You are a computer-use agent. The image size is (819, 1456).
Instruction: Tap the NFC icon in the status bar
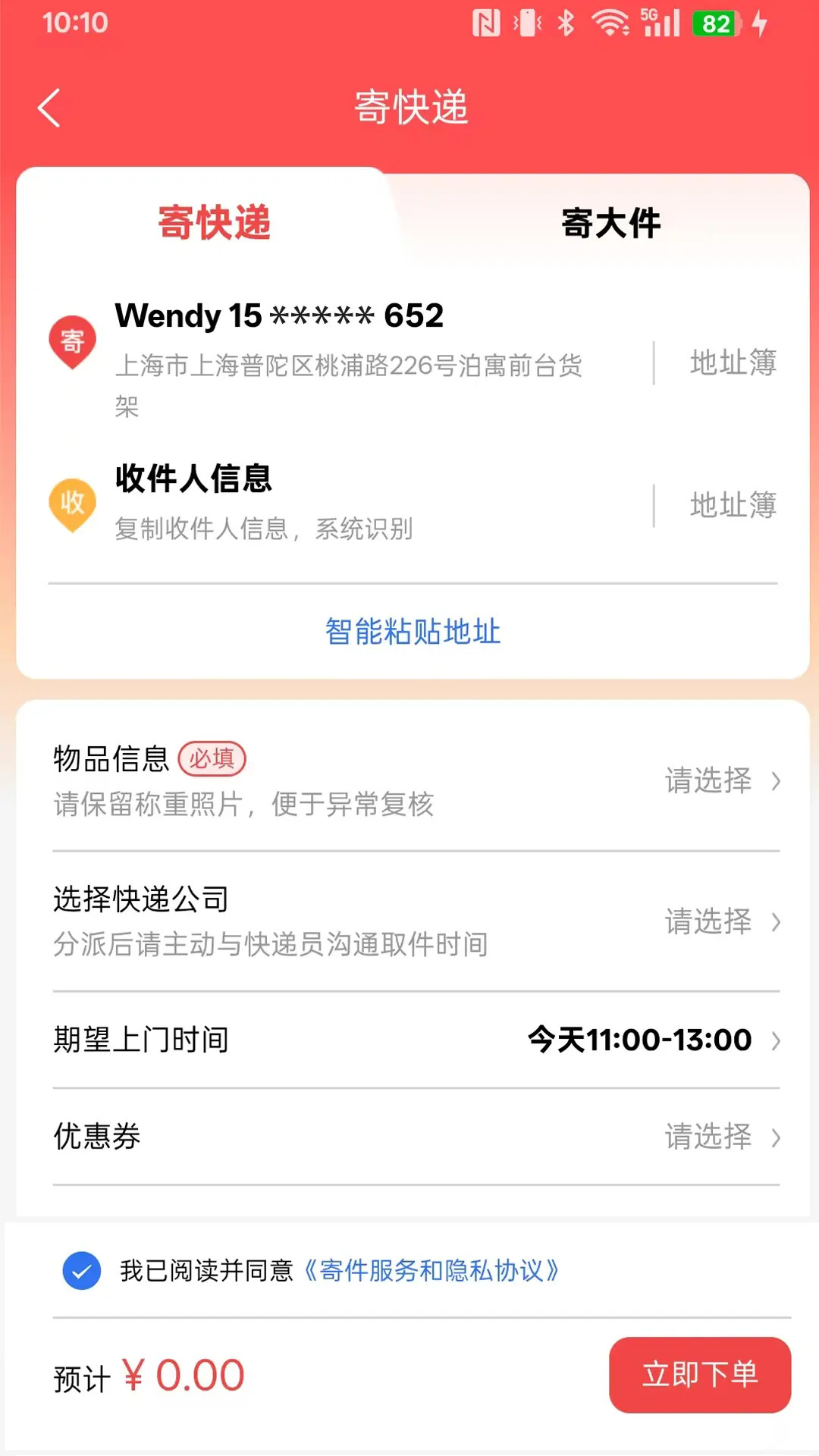coord(485,24)
